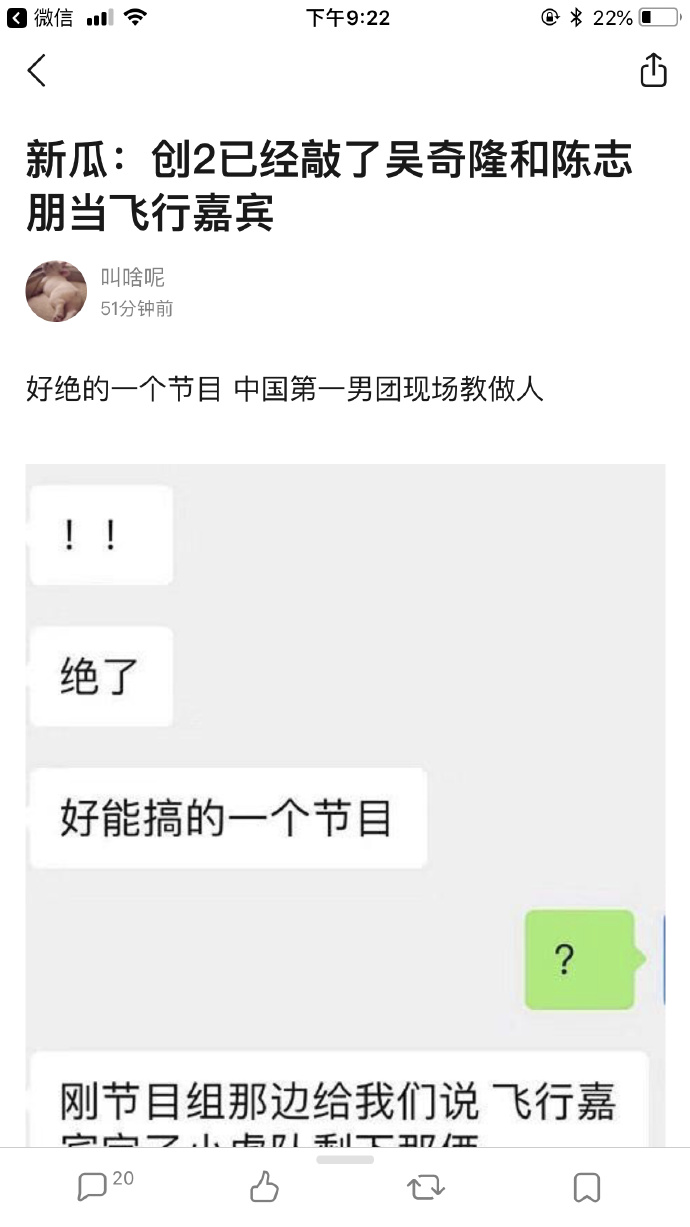Screen dimensions: 690x1227
Task: Repost this post
Action: click(x=426, y=1187)
